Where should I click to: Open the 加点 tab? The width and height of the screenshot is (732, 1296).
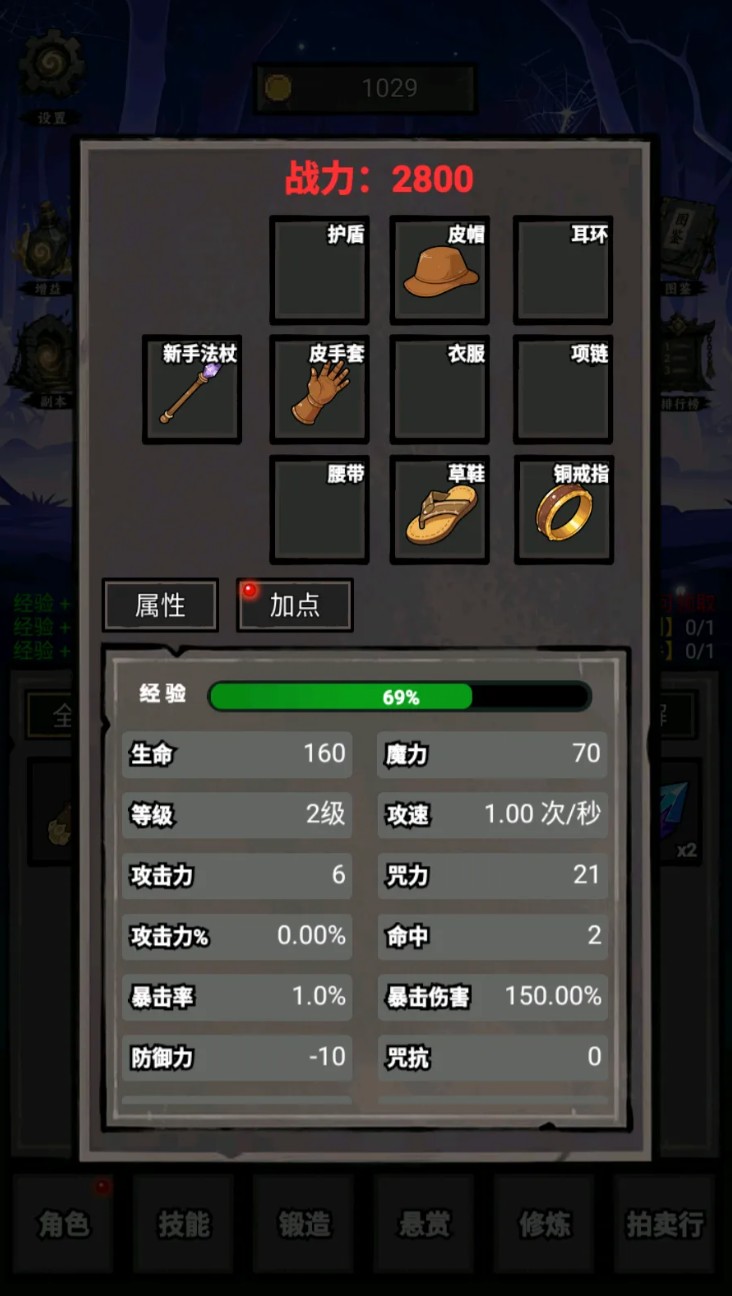point(295,605)
